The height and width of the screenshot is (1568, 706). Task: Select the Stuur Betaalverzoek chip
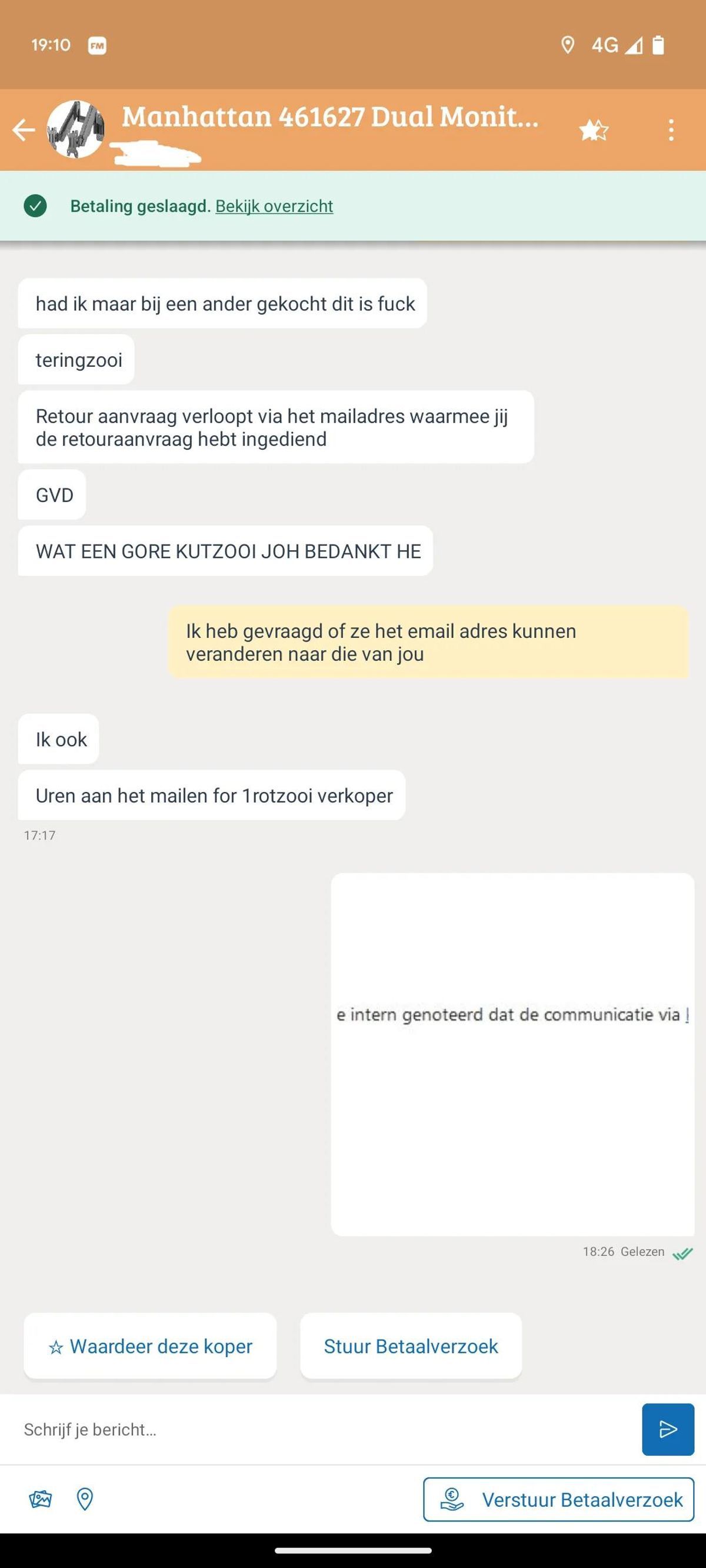tap(411, 1346)
